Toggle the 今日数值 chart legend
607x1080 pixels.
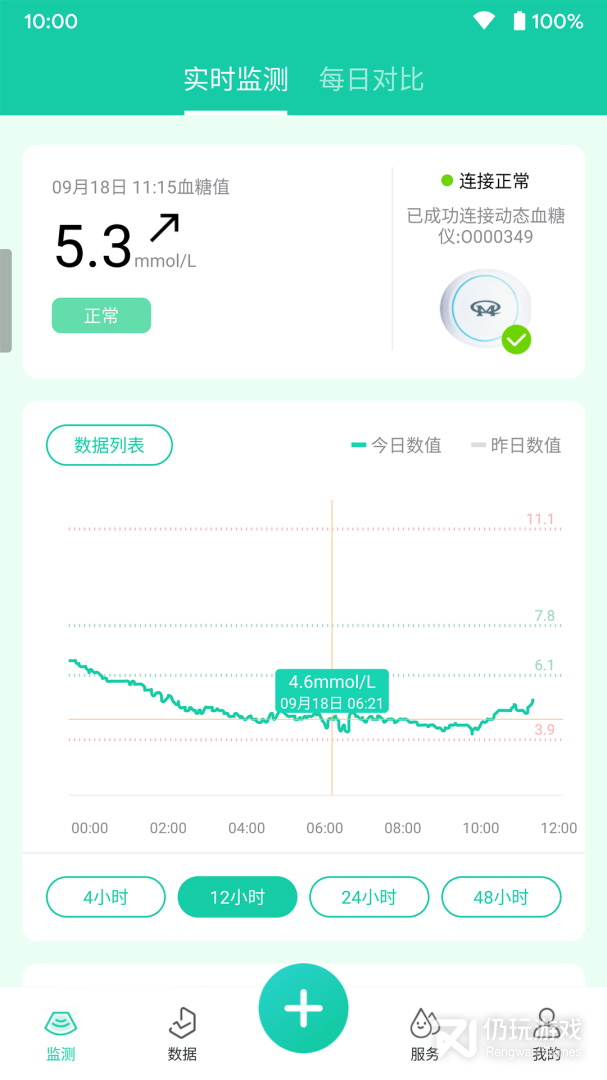(x=396, y=446)
